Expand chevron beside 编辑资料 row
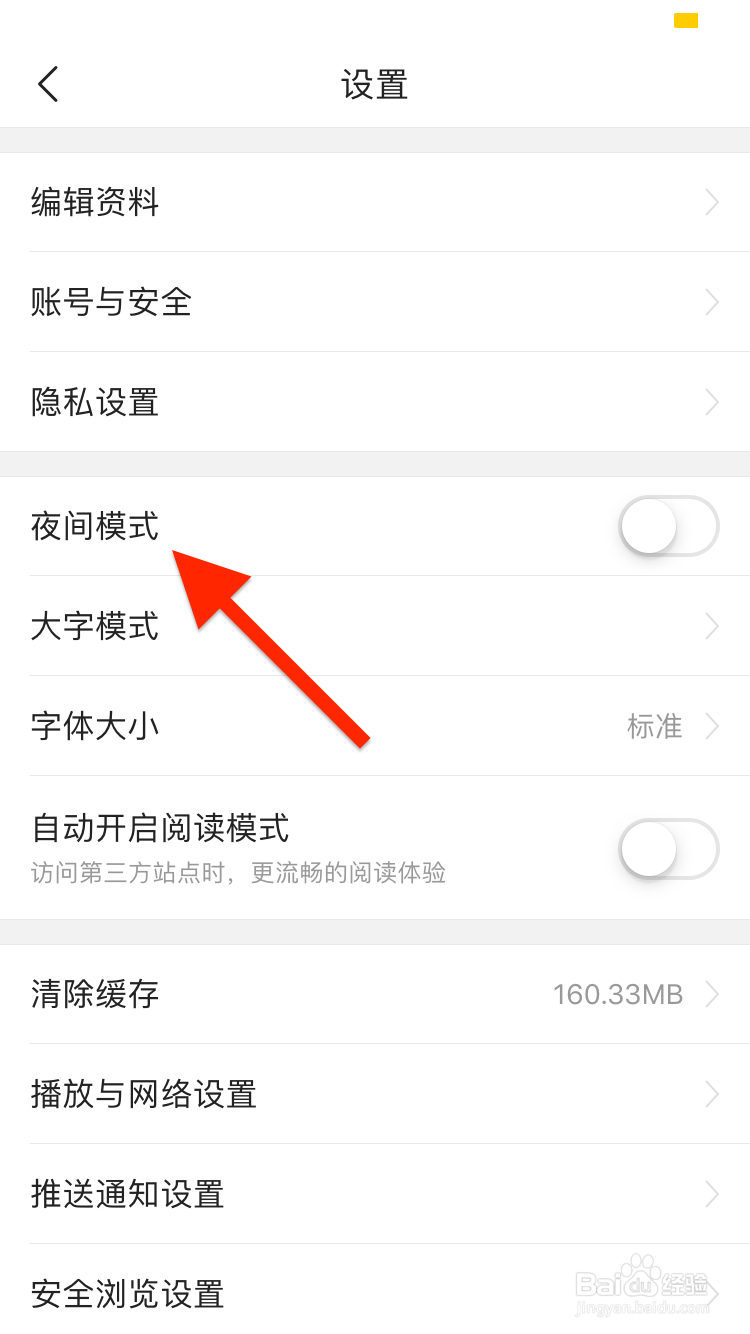Viewport: 750px width, 1334px height. (712, 202)
